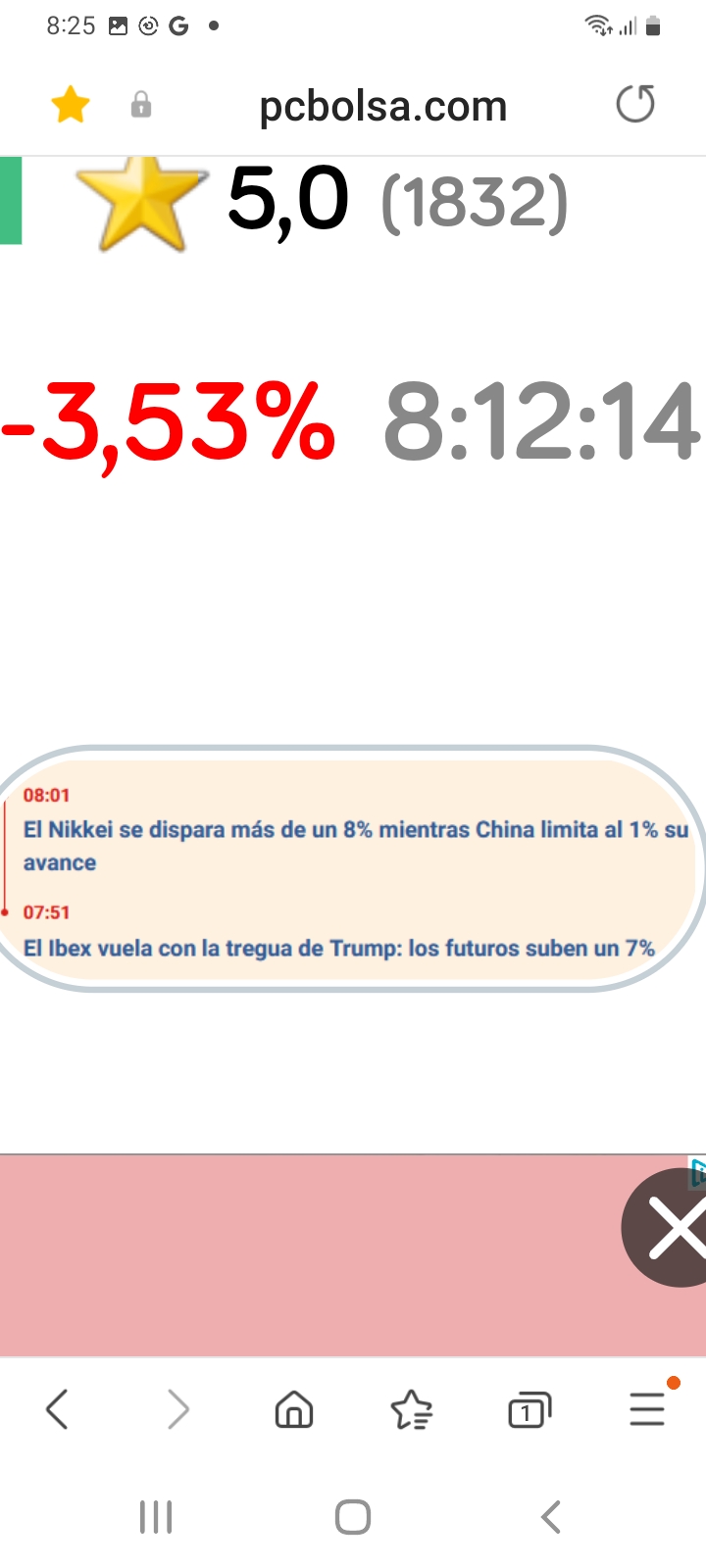Open the Nikkei se dispara headline
The width and height of the screenshot is (706, 1568).
356,846
